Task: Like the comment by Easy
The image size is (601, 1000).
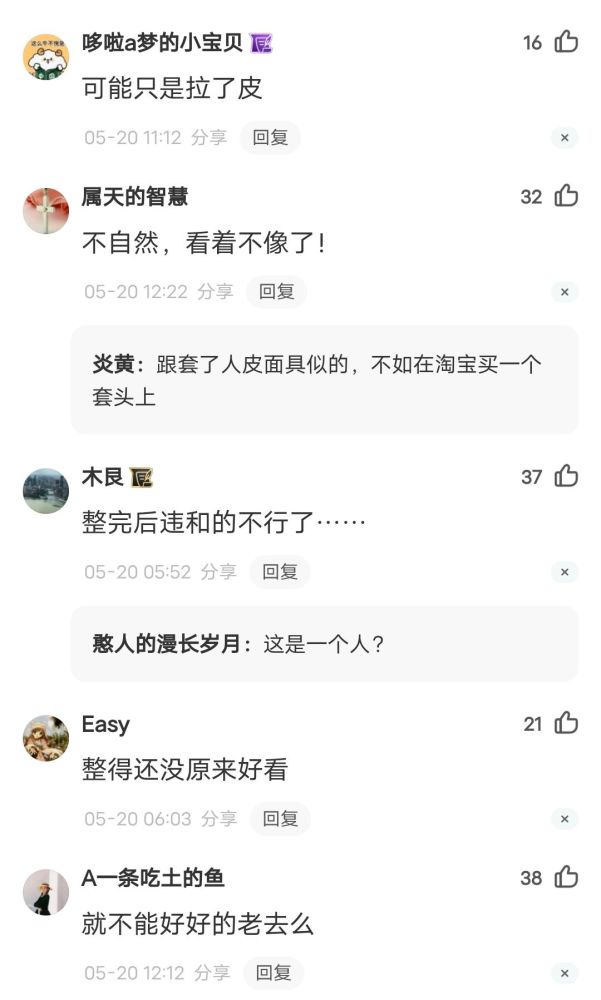Action: 566,723
